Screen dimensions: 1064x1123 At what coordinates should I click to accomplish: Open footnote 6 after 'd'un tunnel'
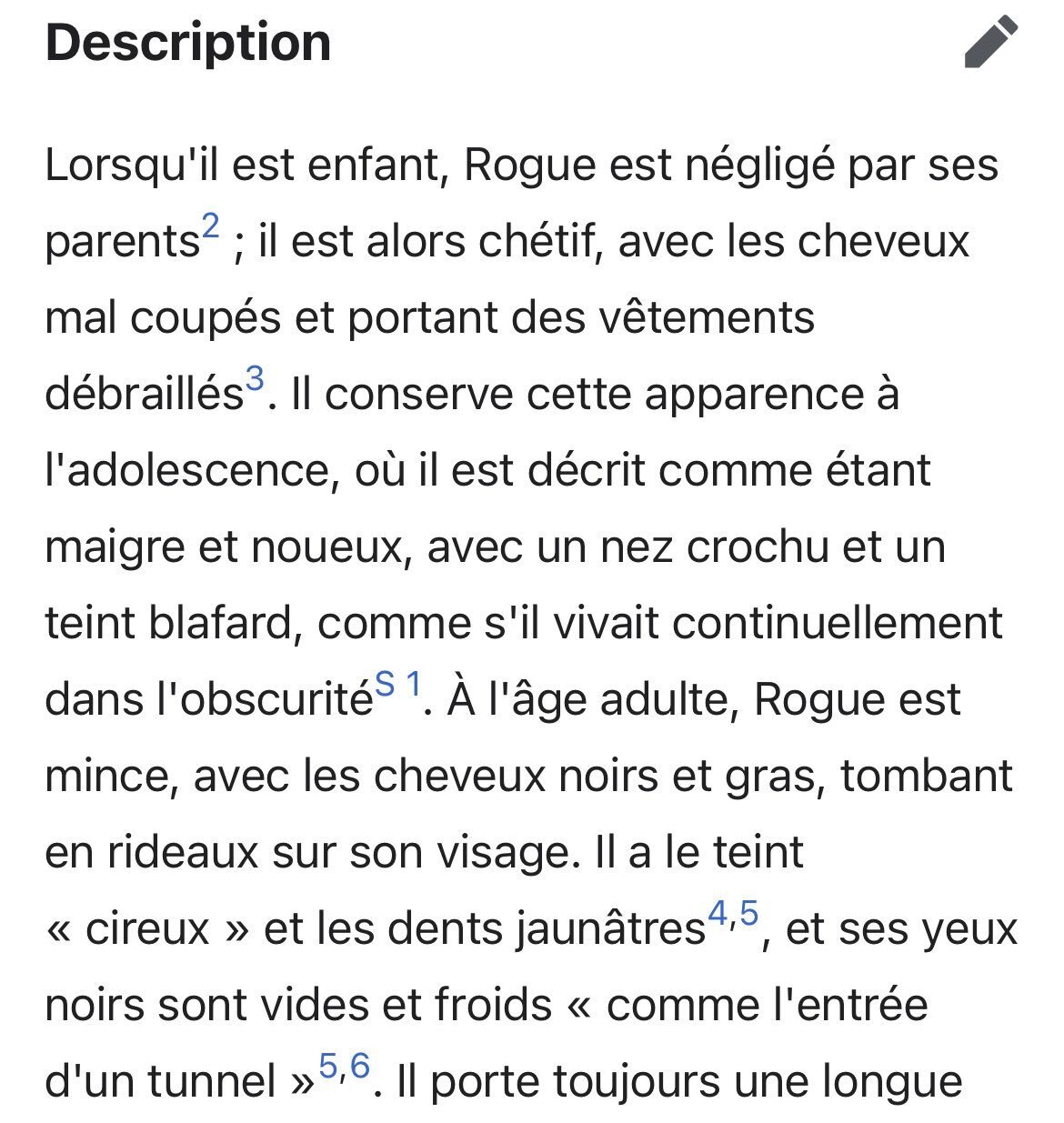point(360,1065)
